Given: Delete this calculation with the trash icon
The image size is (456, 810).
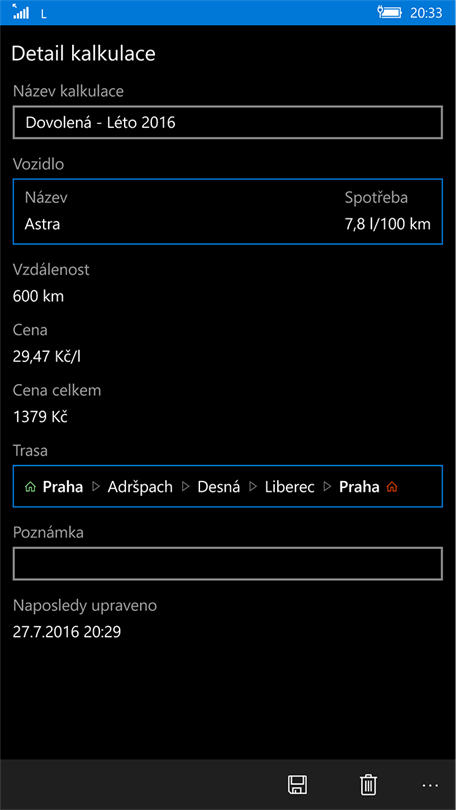Looking at the screenshot, I should pos(368,785).
